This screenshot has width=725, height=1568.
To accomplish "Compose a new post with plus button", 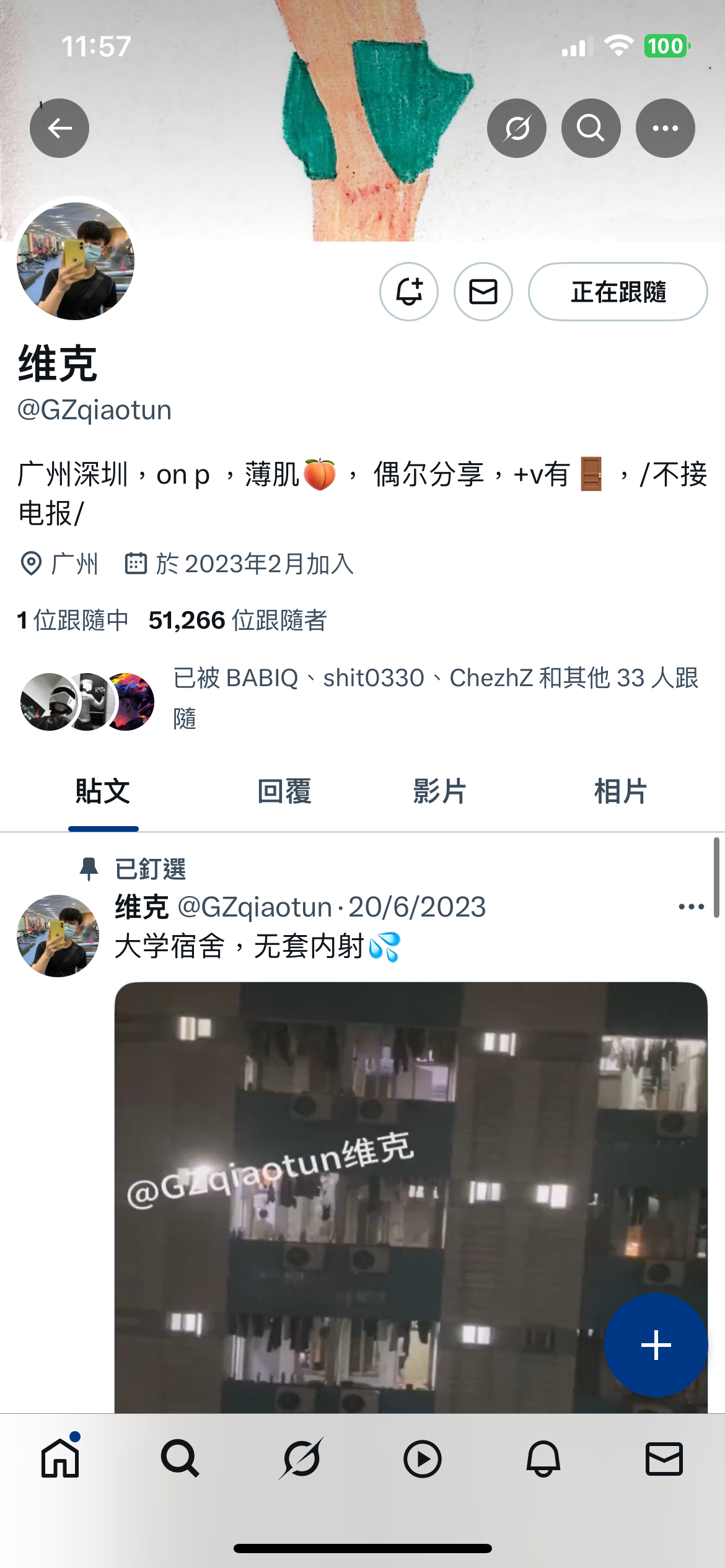I will click(656, 1345).
